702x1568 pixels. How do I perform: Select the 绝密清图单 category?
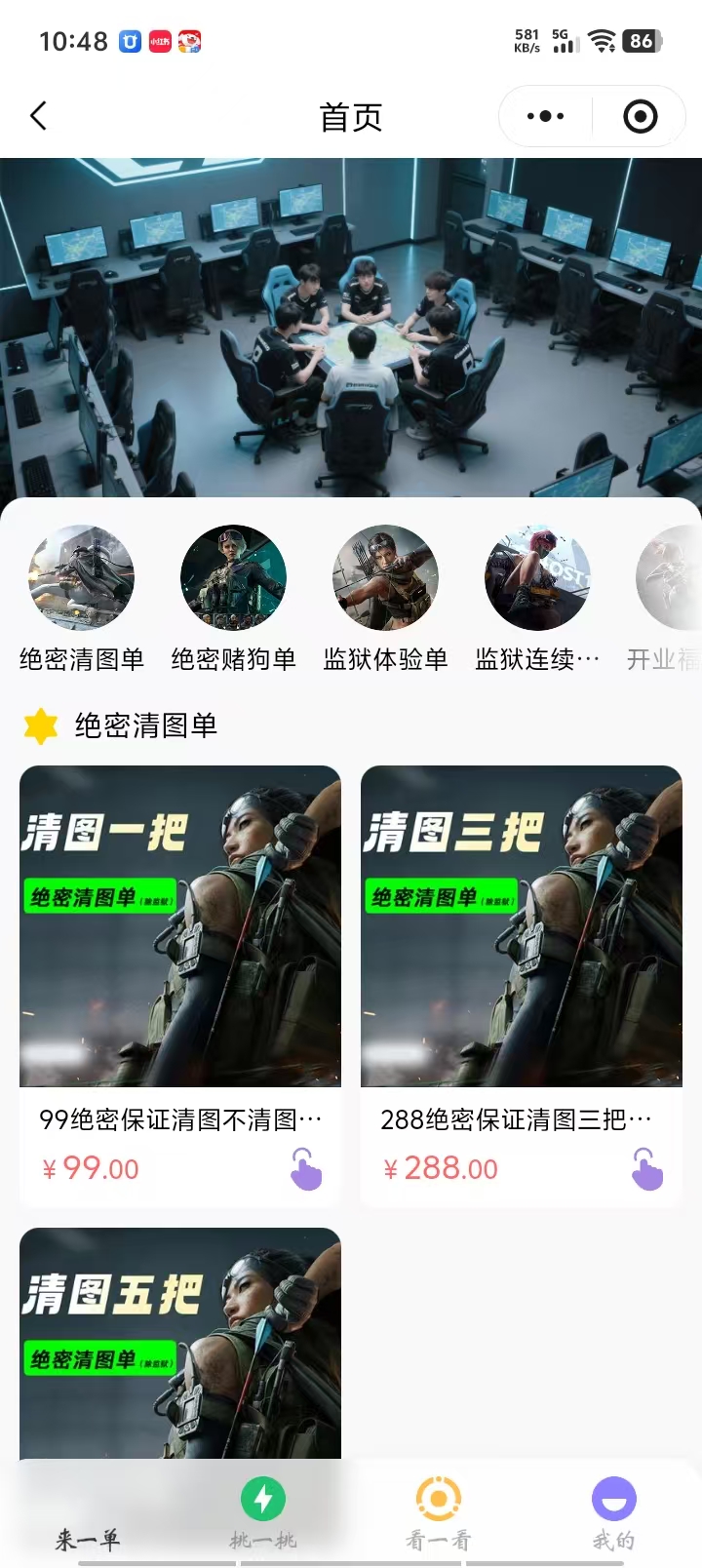tap(82, 597)
